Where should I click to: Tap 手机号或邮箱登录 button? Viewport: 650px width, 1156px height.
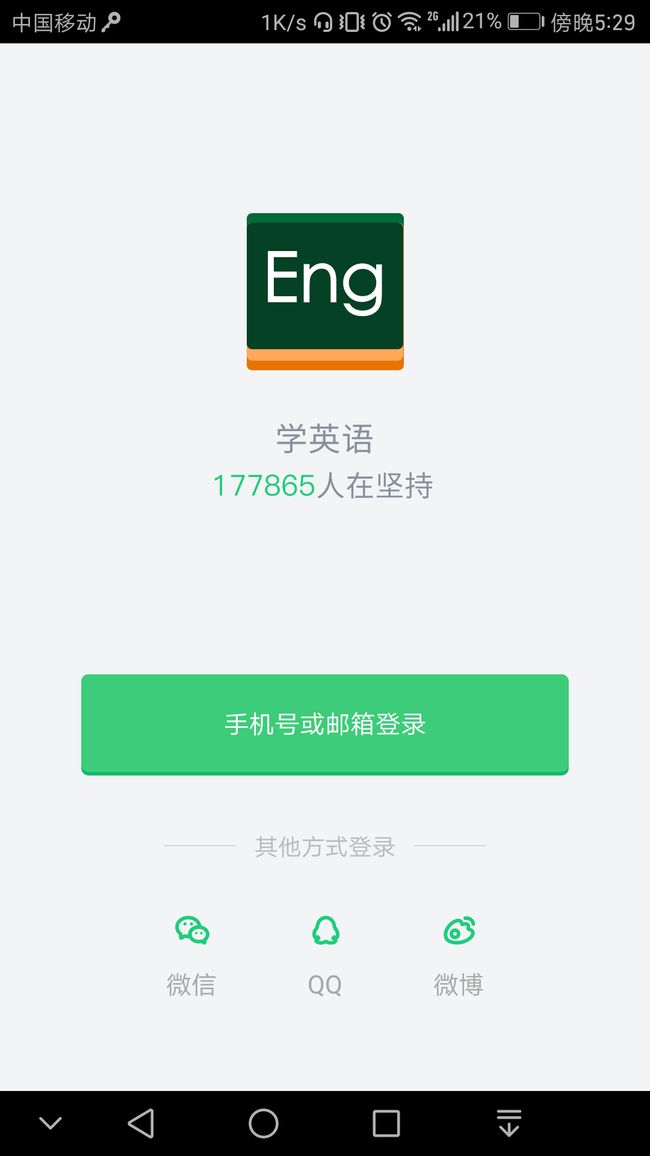click(x=325, y=724)
